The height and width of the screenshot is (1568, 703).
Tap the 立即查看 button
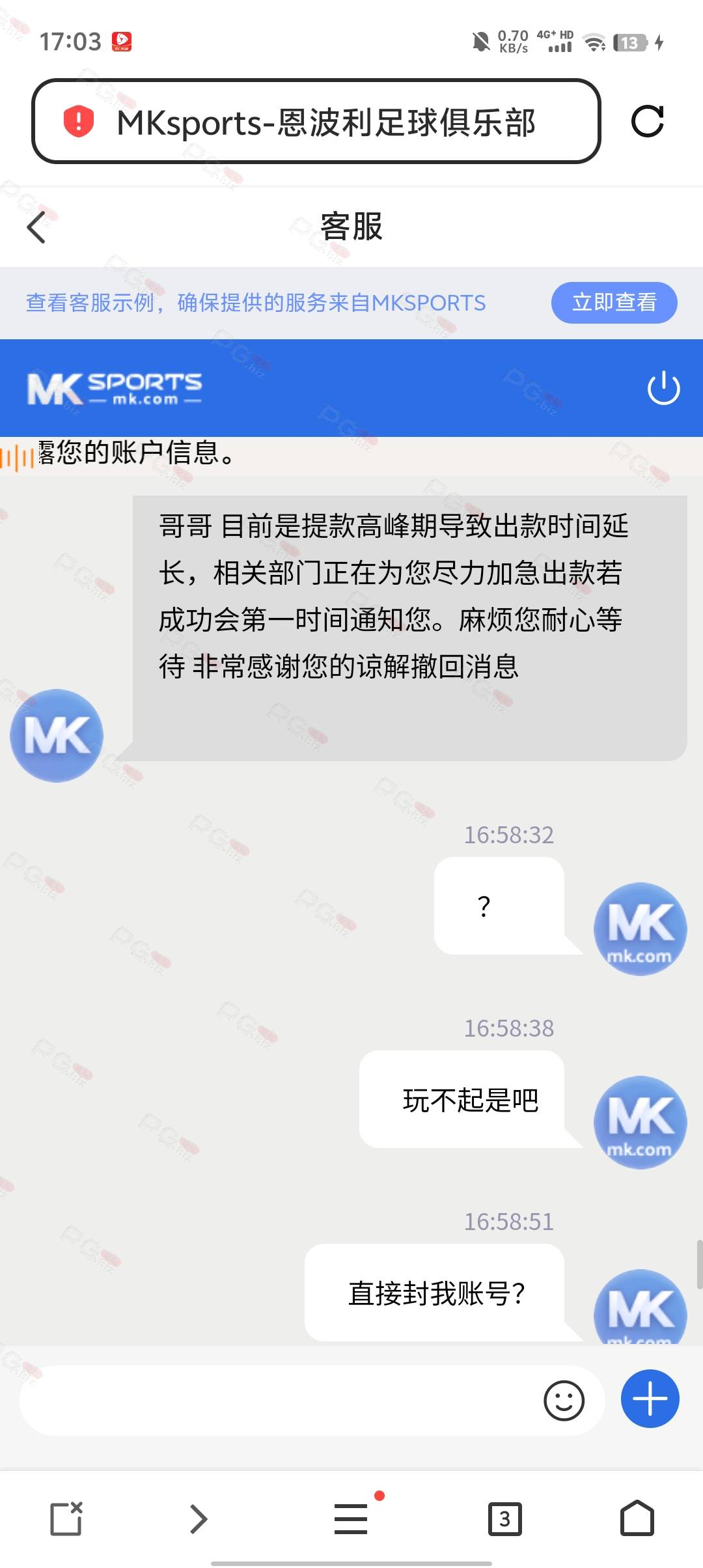pos(614,303)
